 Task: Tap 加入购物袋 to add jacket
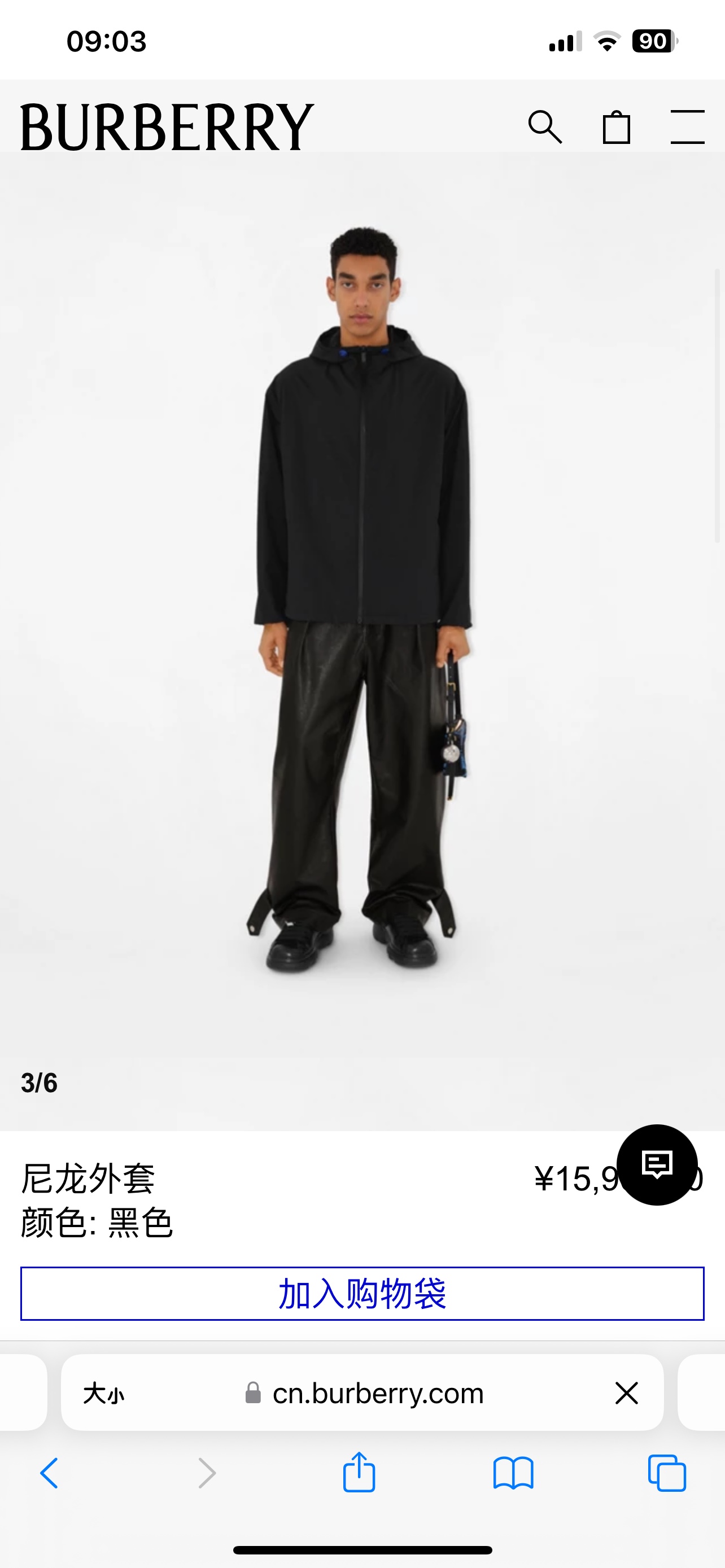[362, 1294]
